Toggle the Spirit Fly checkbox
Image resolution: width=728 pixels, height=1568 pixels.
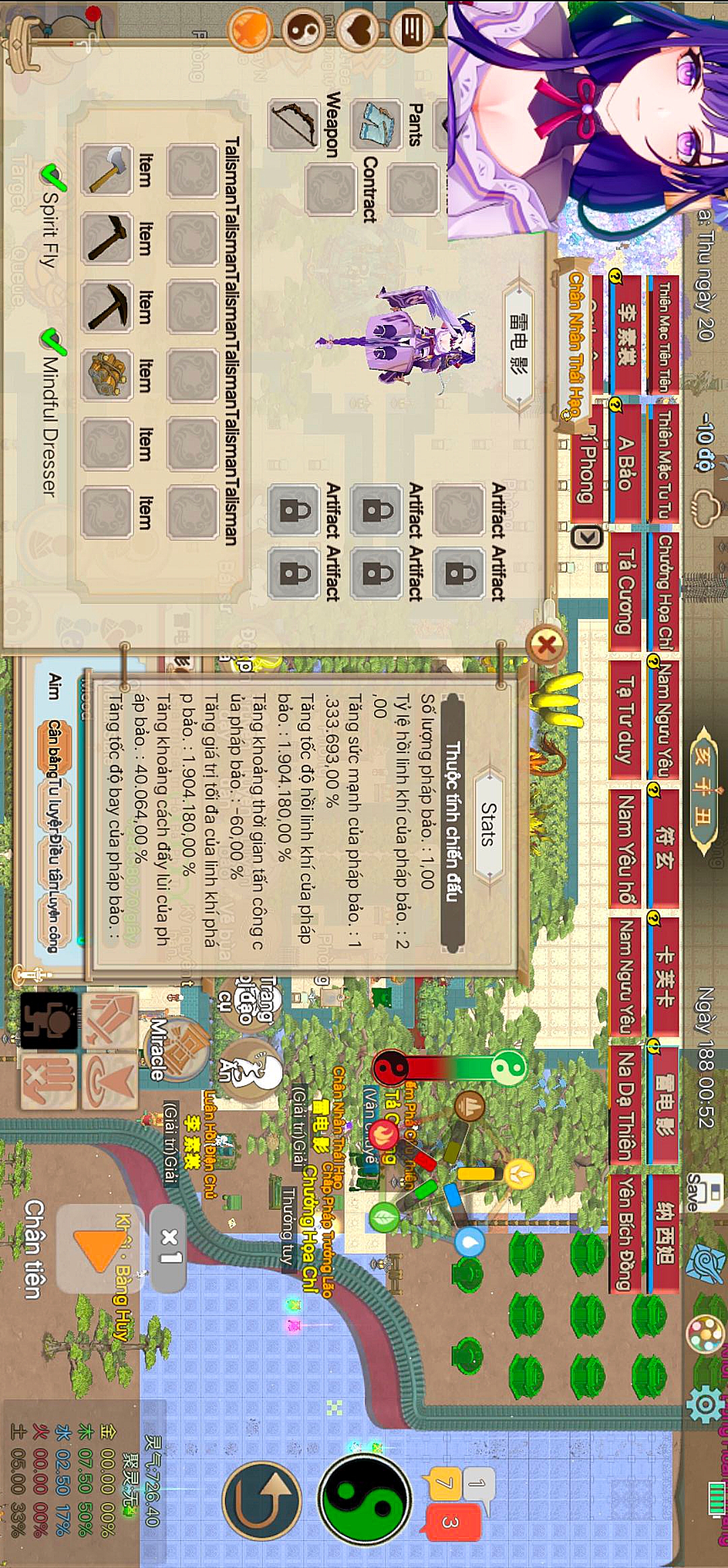point(52,177)
